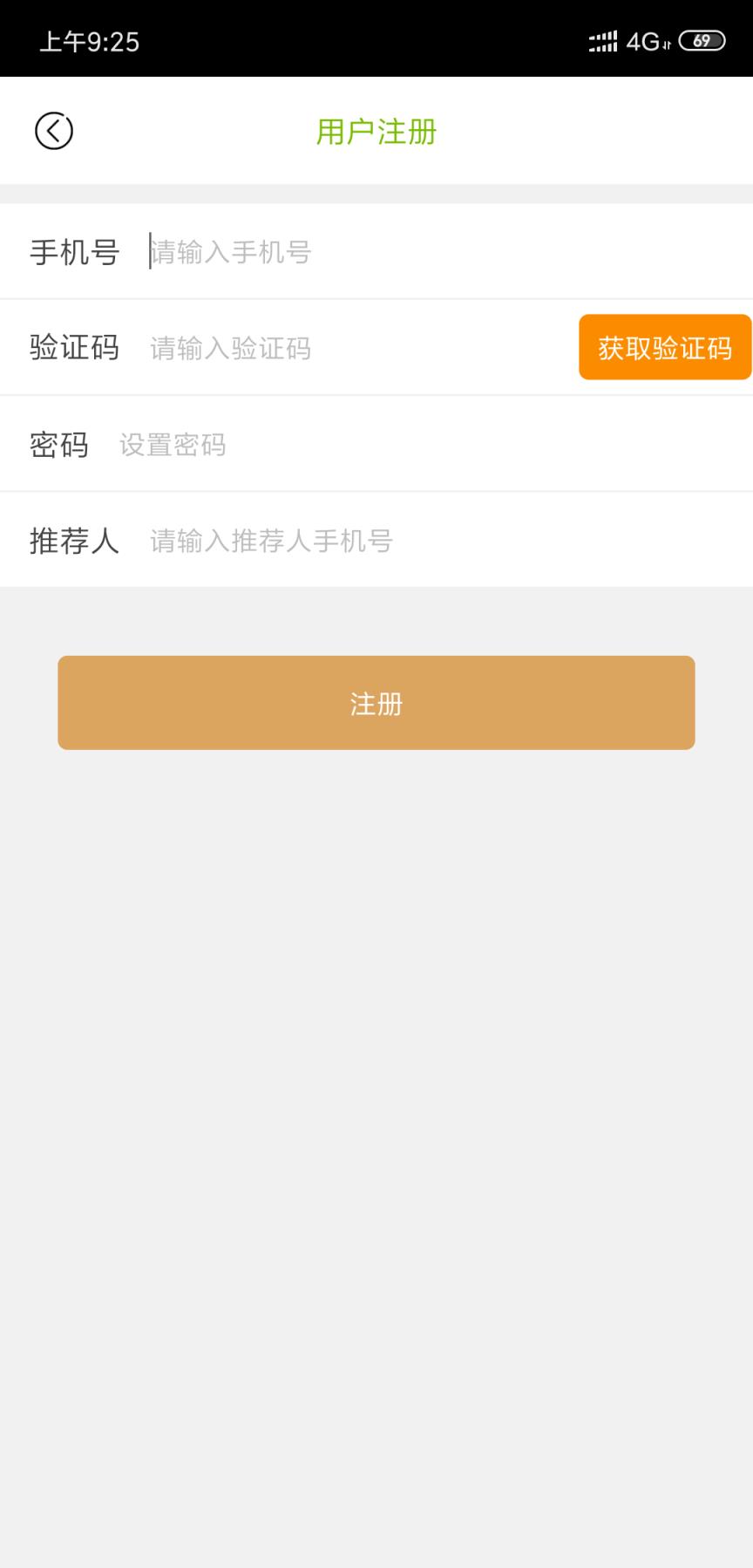Click the 用户注册 page title
The height and width of the screenshot is (1568, 753).
tap(376, 131)
